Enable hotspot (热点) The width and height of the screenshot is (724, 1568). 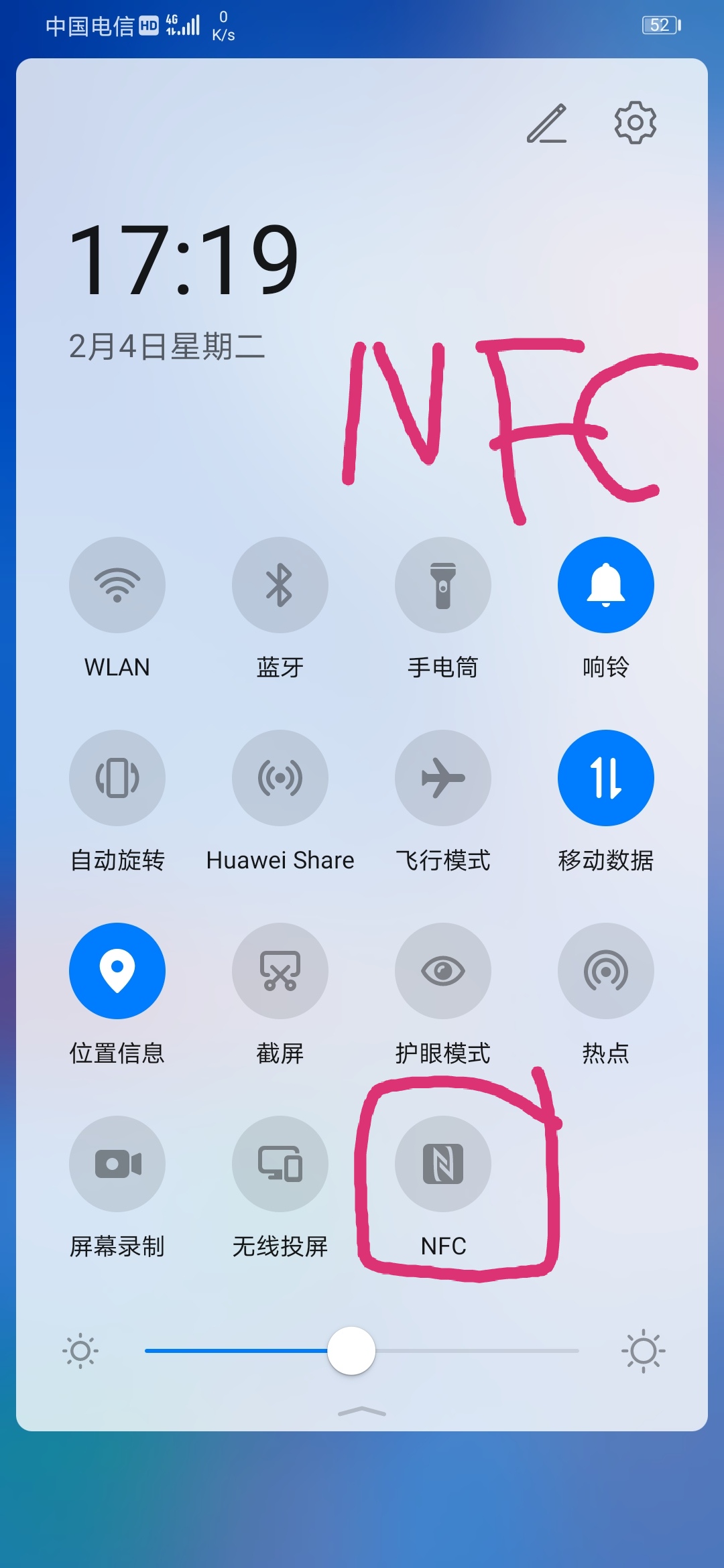pyautogui.click(x=605, y=970)
